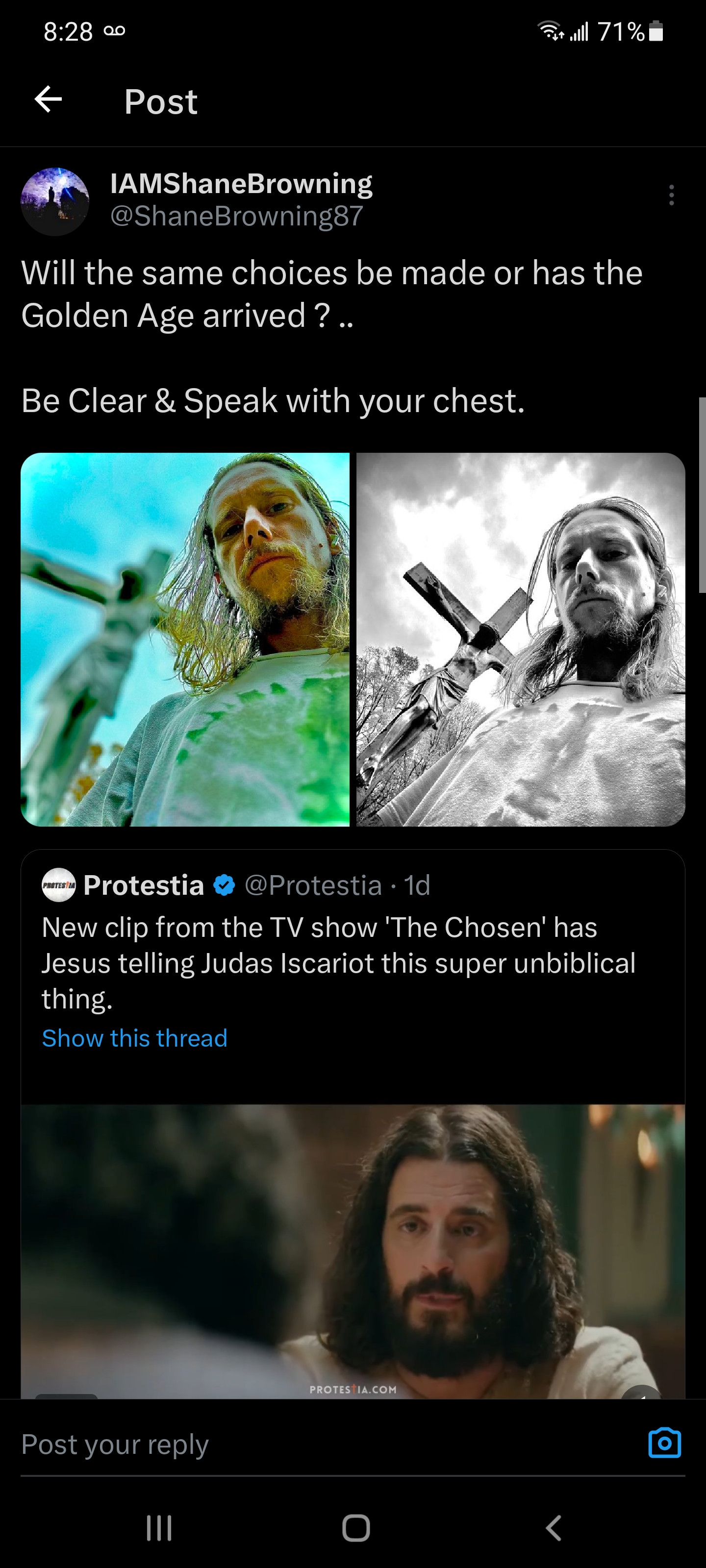Open IAMShaneBrowning's profile from the name
Viewport: 706px width, 1568px height.
tap(241, 184)
